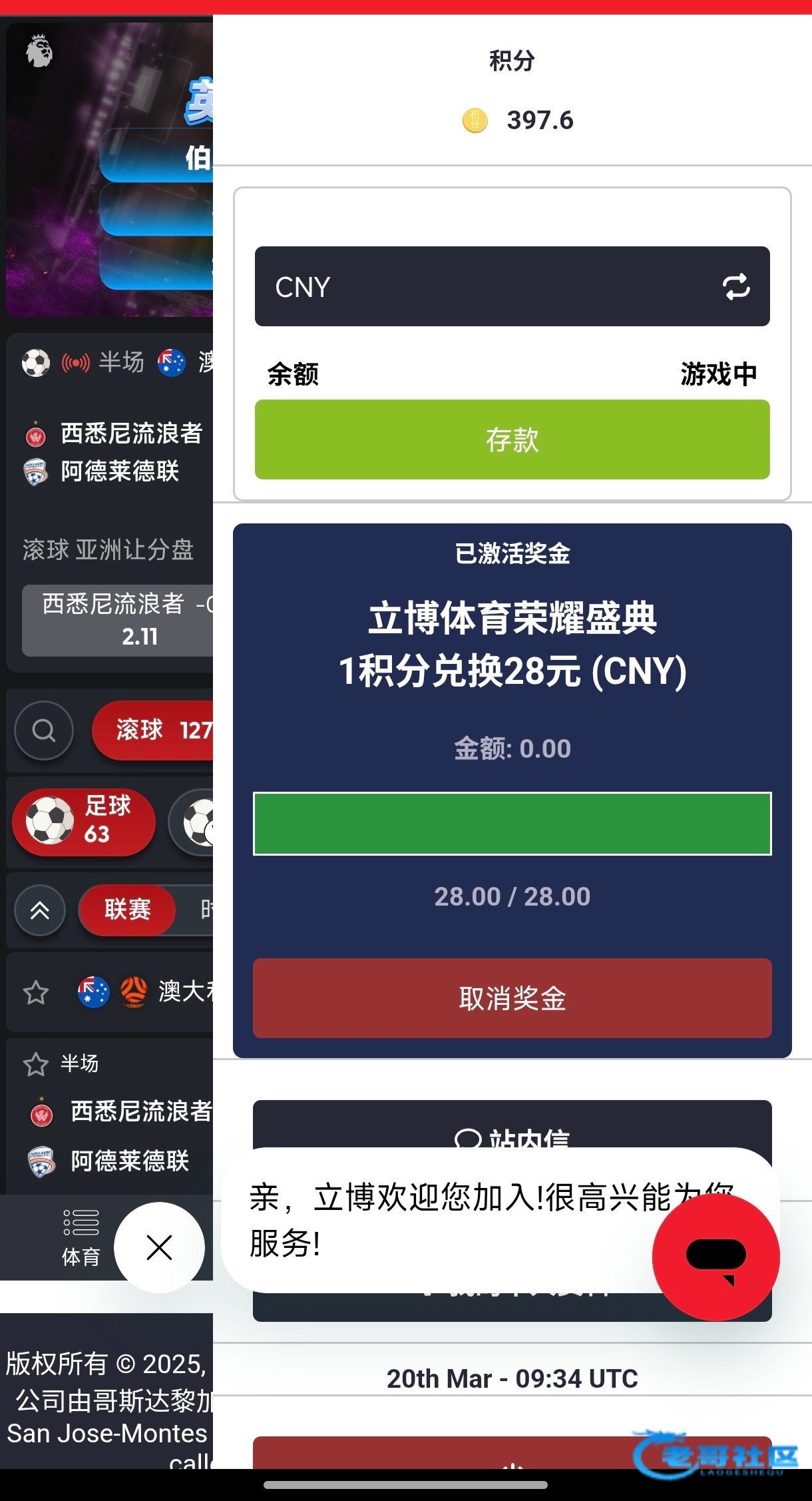This screenshot has height=1501, width=812.
Task: Tap the green 存款 deposit button
Action: [x=512, y=440]
